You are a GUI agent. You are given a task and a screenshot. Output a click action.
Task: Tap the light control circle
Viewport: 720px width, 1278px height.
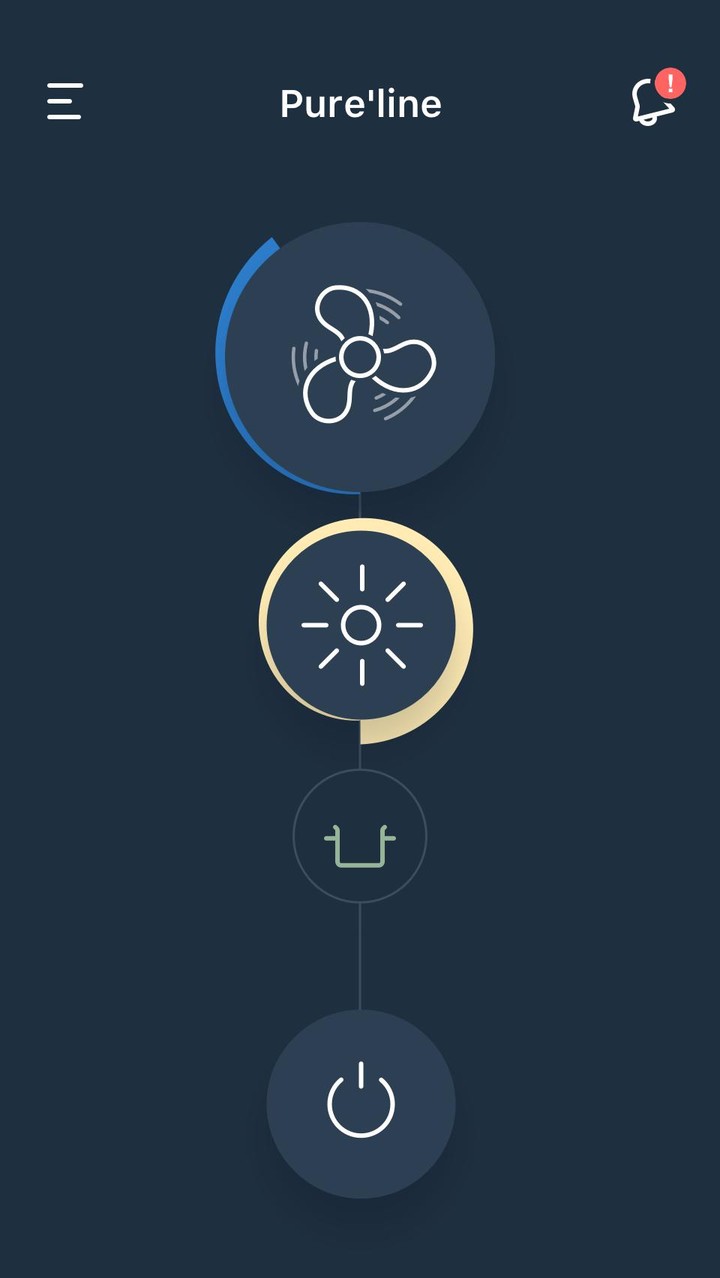pyautogui.click(x=360, y=627)
